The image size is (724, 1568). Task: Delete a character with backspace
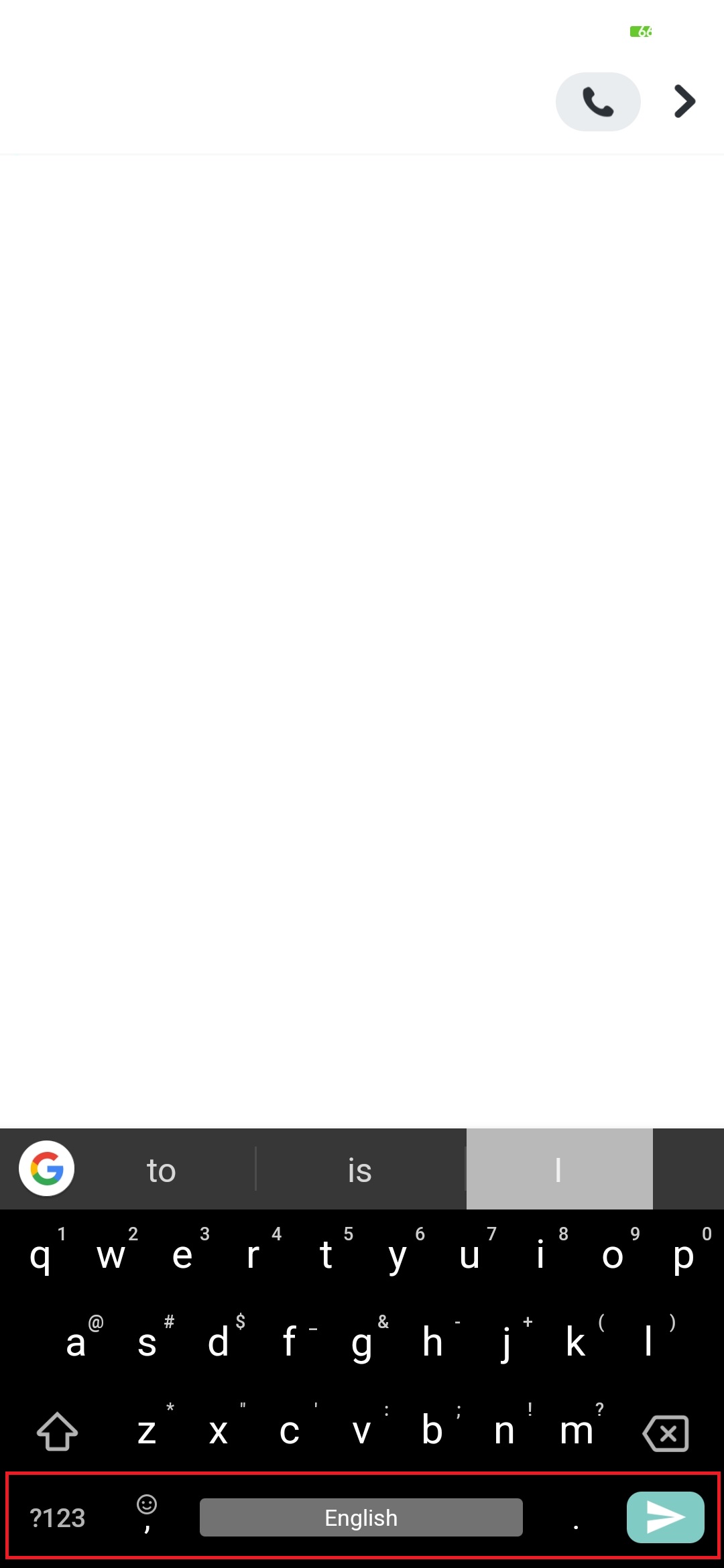point(666,1433)
